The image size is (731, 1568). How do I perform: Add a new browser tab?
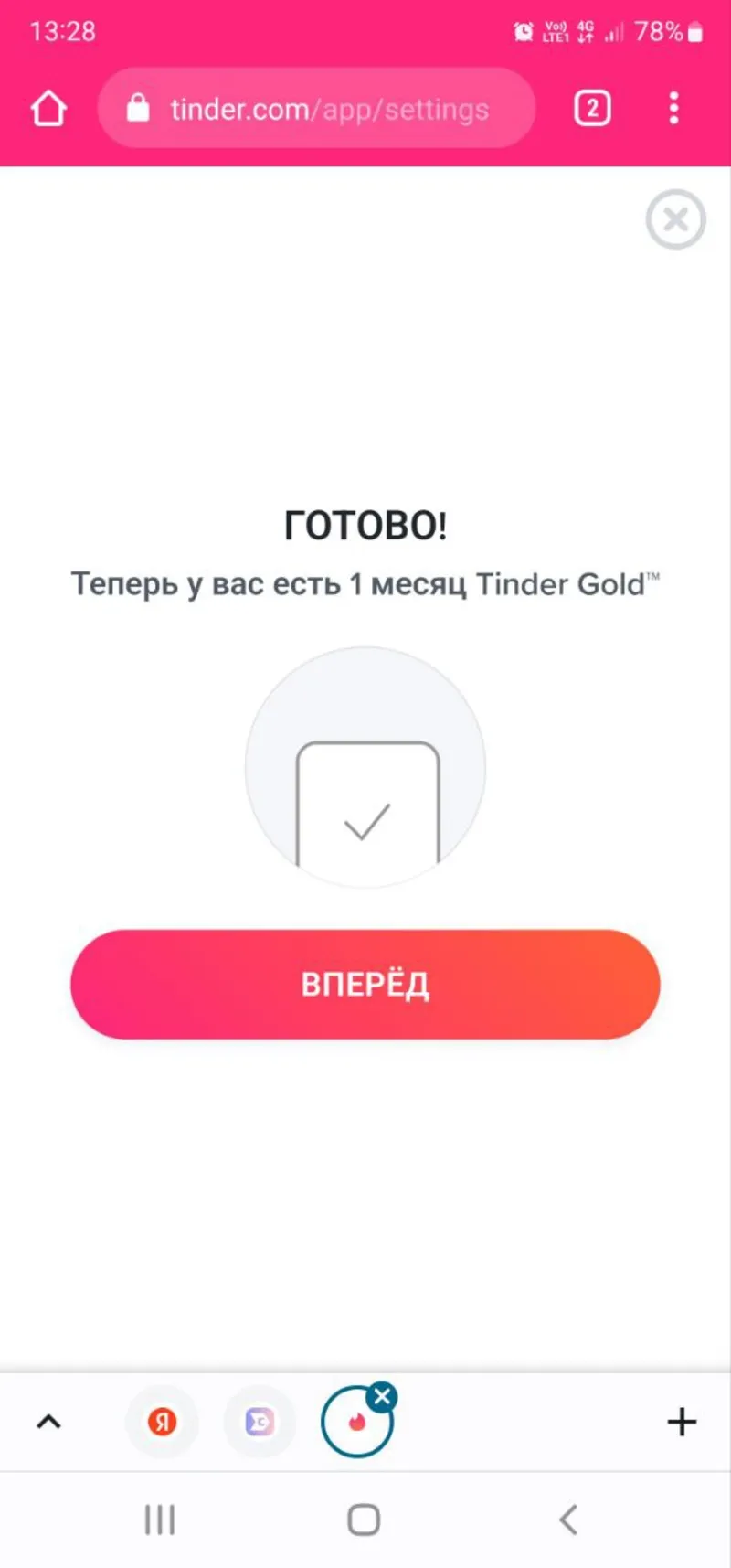682,1422
